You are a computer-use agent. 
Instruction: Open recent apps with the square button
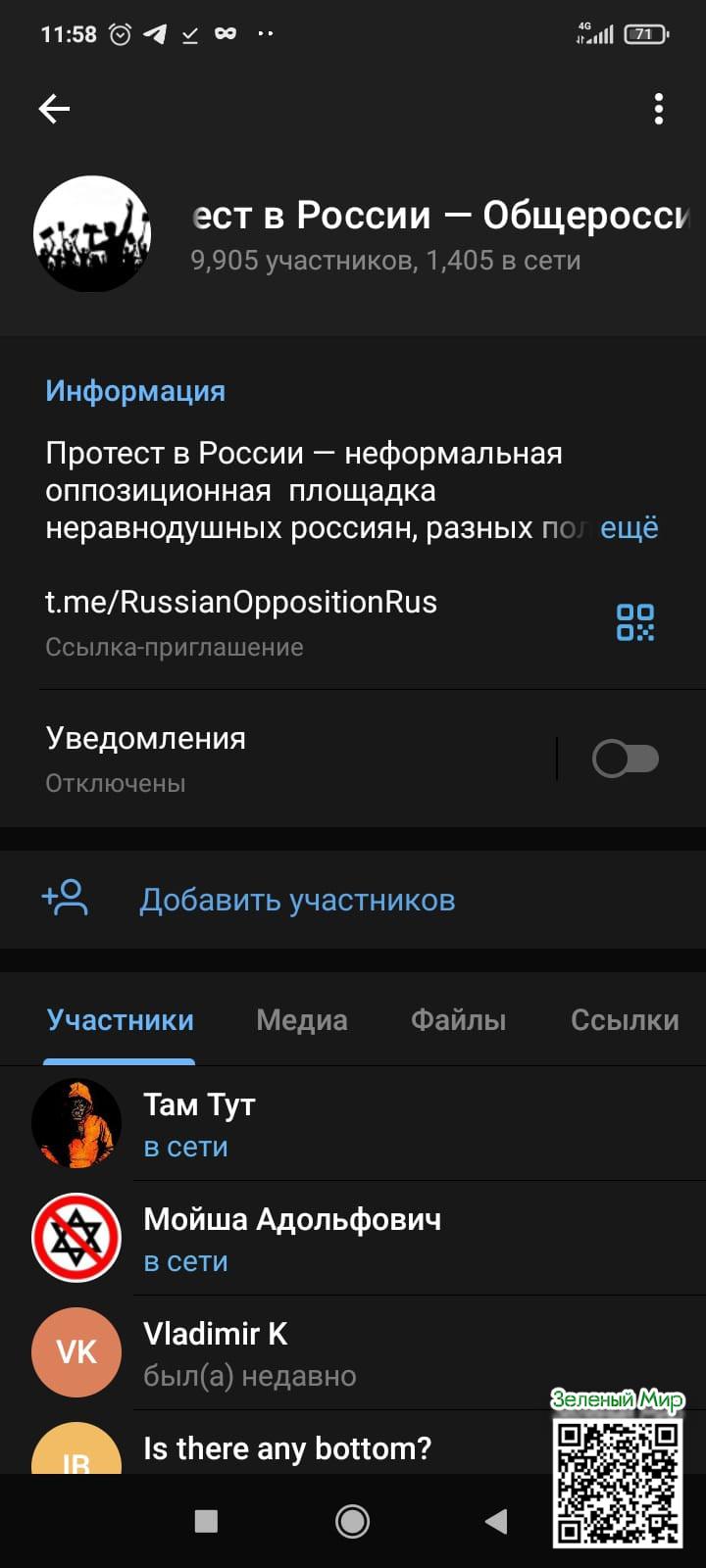(206, 1521)
